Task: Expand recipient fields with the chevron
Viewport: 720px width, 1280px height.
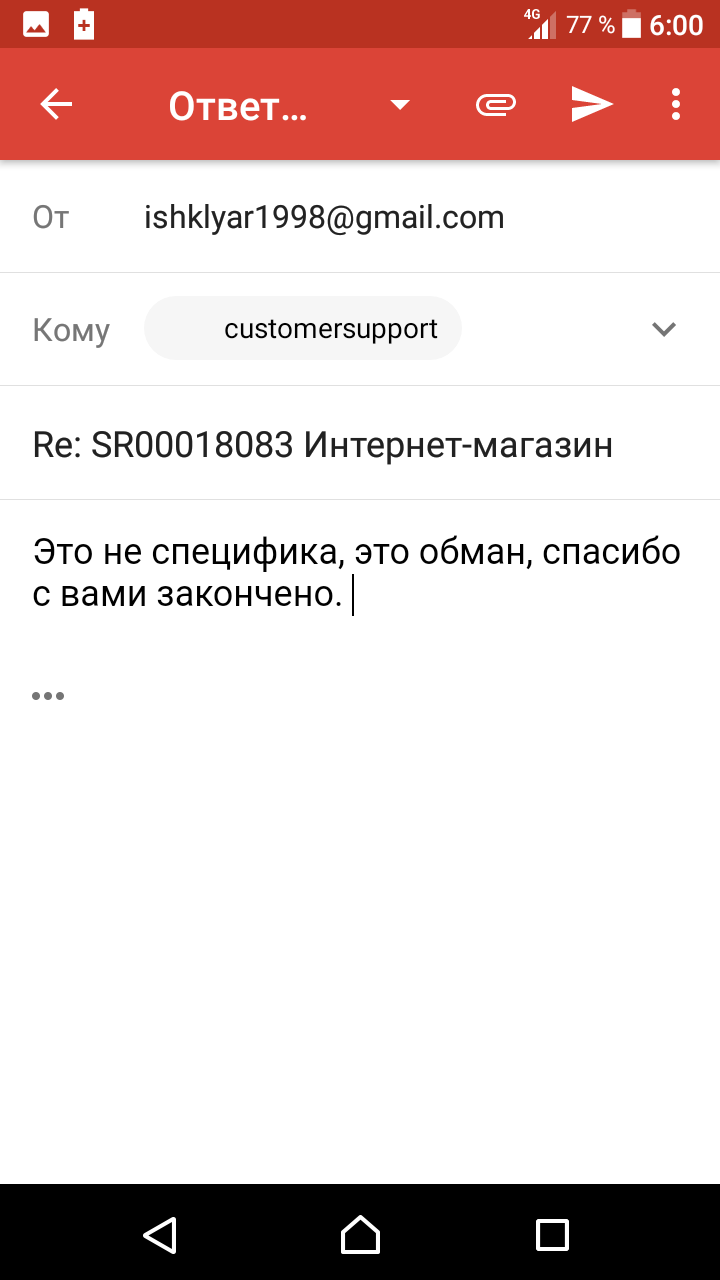Action: [664, 329]
